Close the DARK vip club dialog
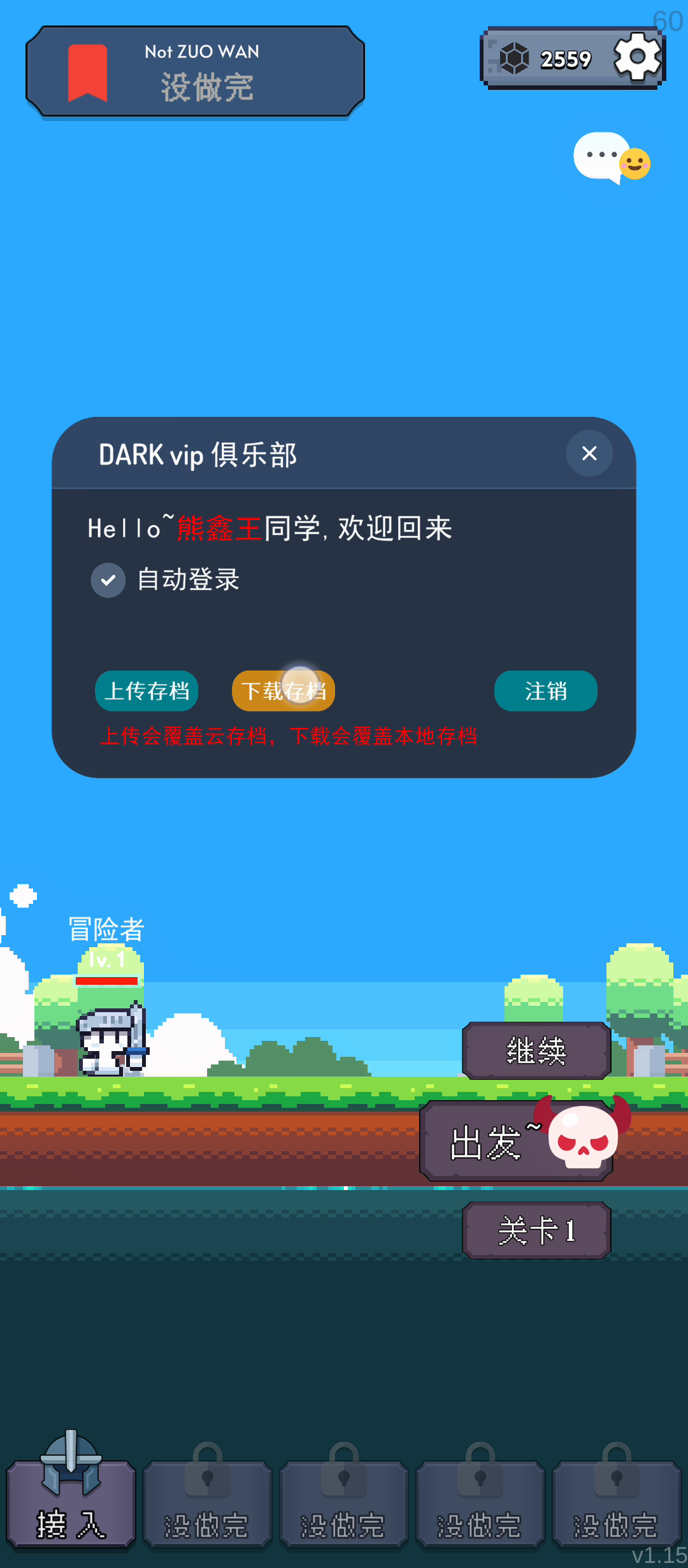Screen dimensions: 688x1568 (589, 453)
